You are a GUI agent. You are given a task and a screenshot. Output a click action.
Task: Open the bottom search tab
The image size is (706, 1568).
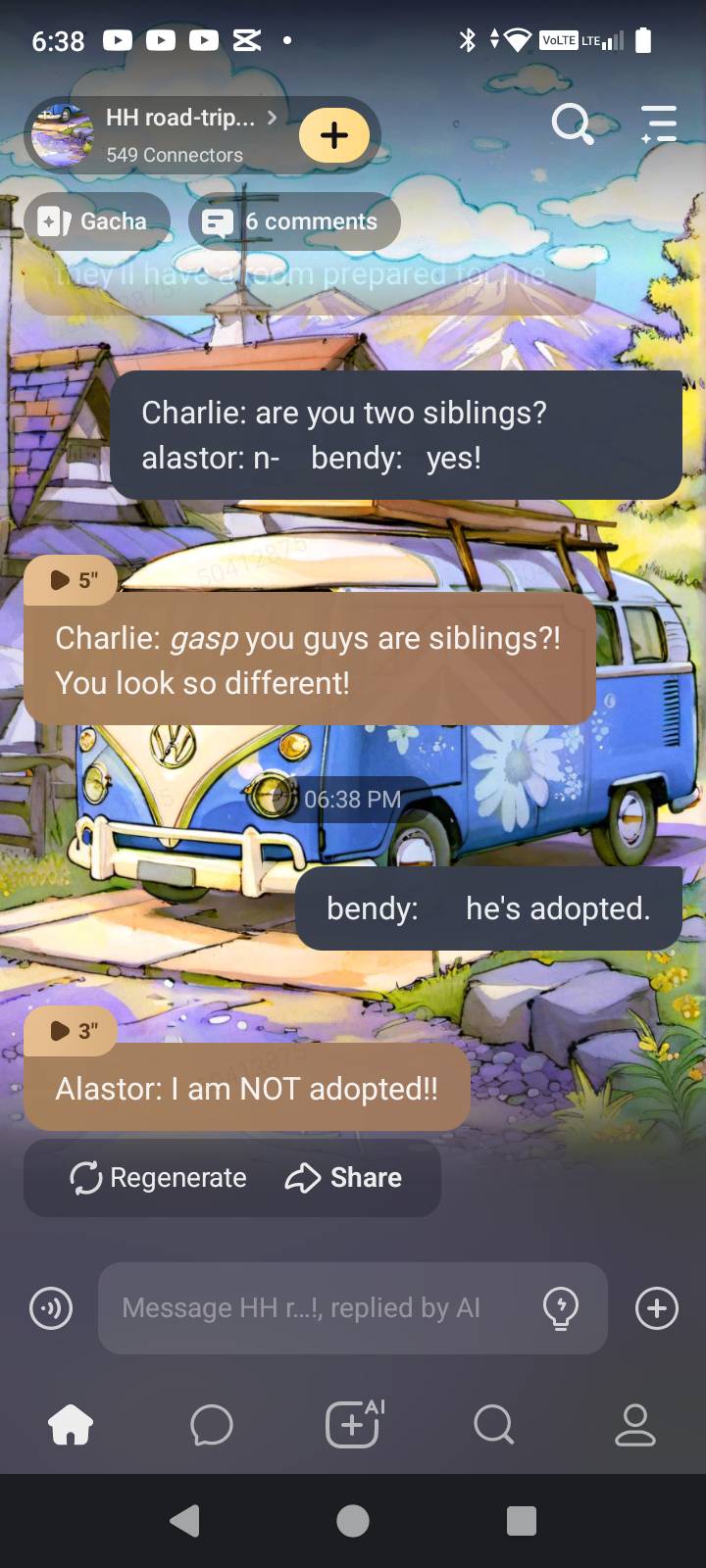point(493,1425)
